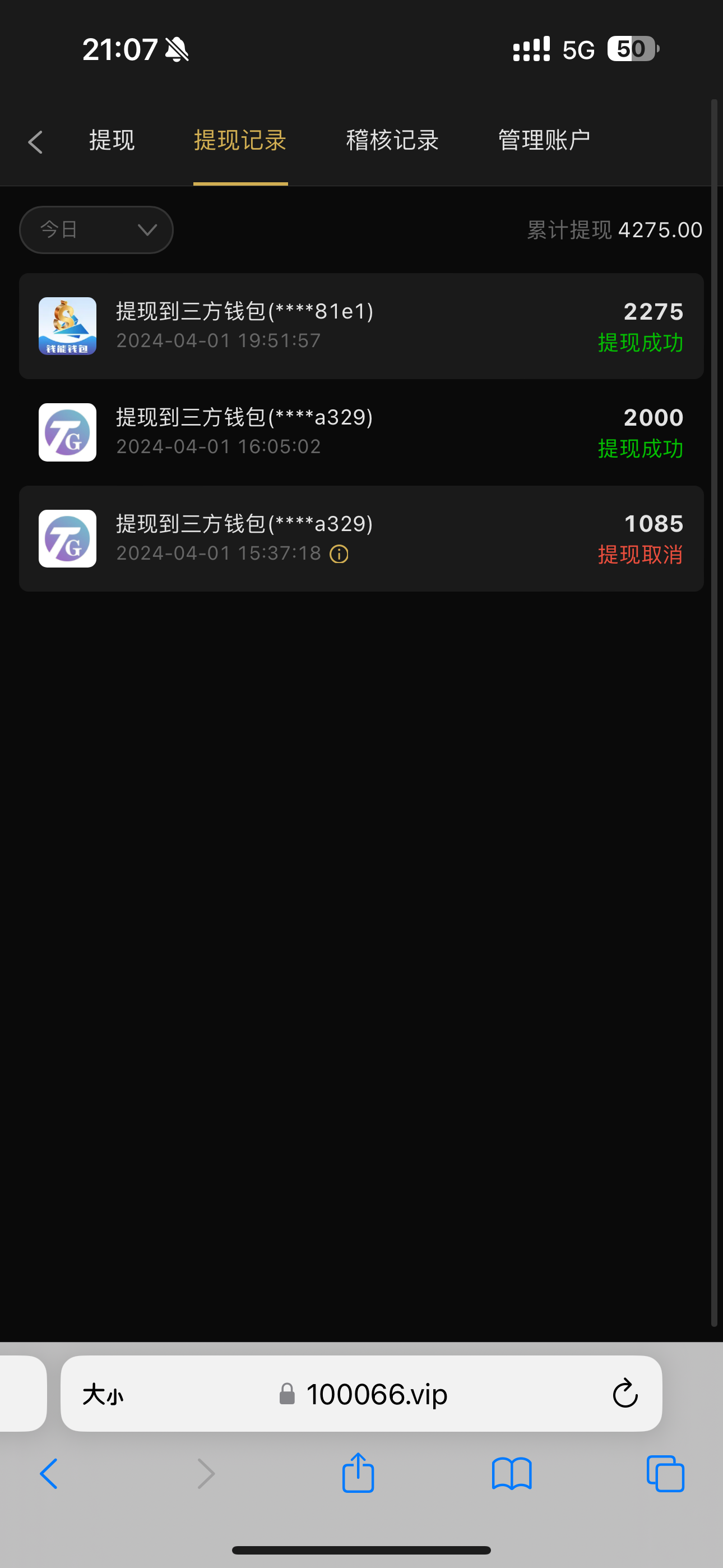Go back using the header arrow

(x=35, y=142)
